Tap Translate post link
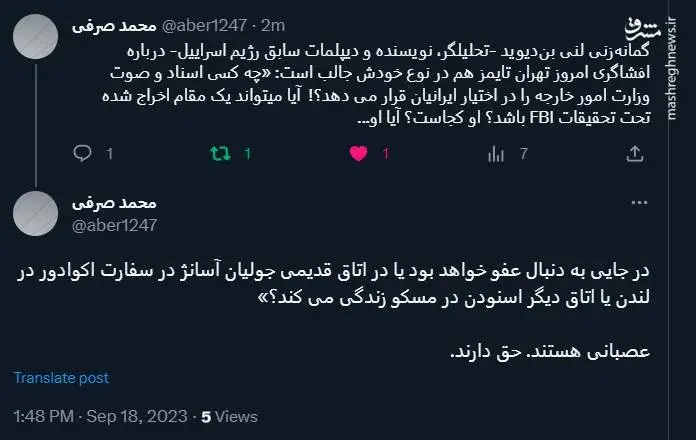Screen dimensions: 696x440 [x=62, y=378]
